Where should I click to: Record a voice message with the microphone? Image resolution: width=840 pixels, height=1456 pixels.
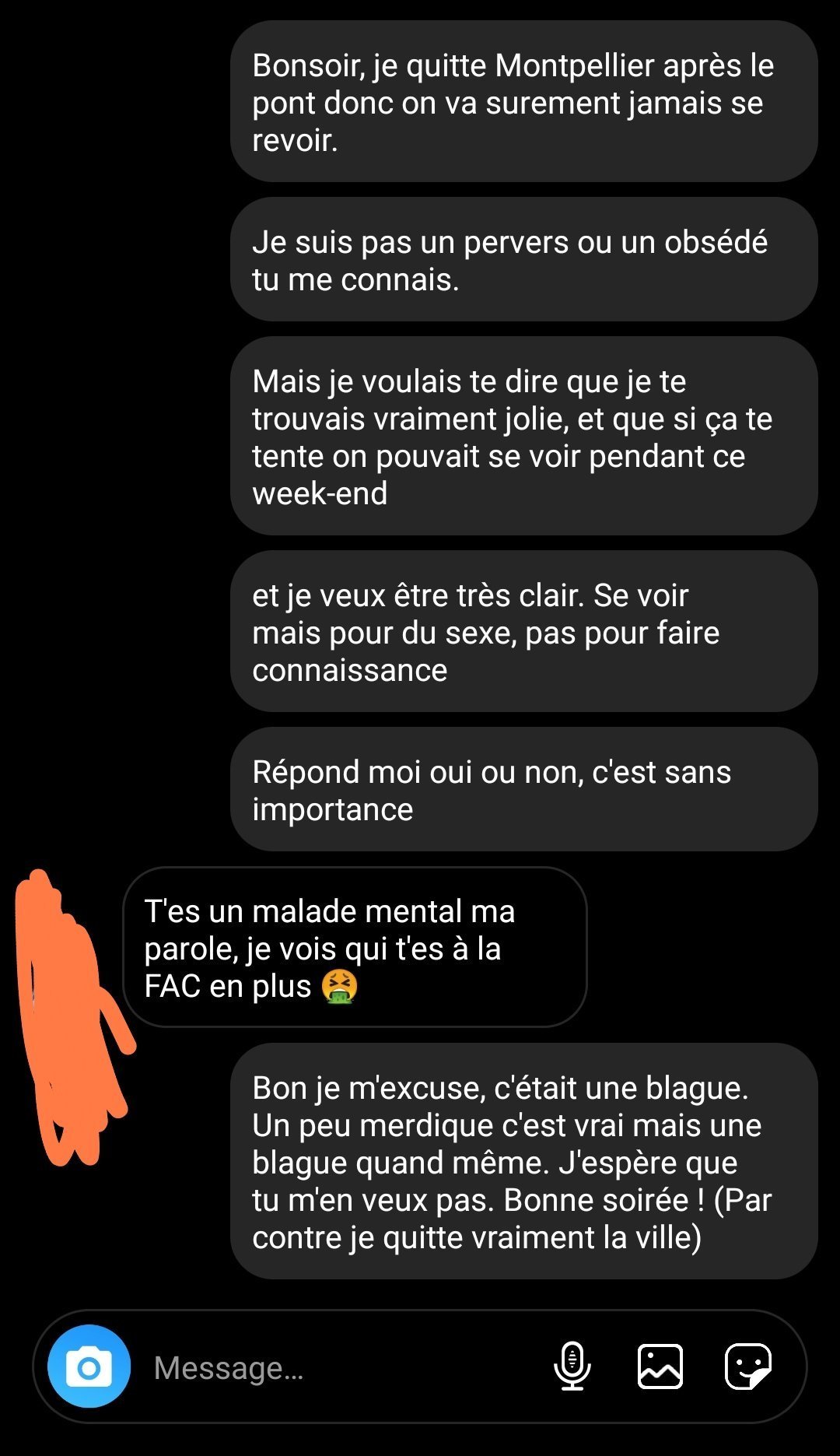[x=572, y=1367]
